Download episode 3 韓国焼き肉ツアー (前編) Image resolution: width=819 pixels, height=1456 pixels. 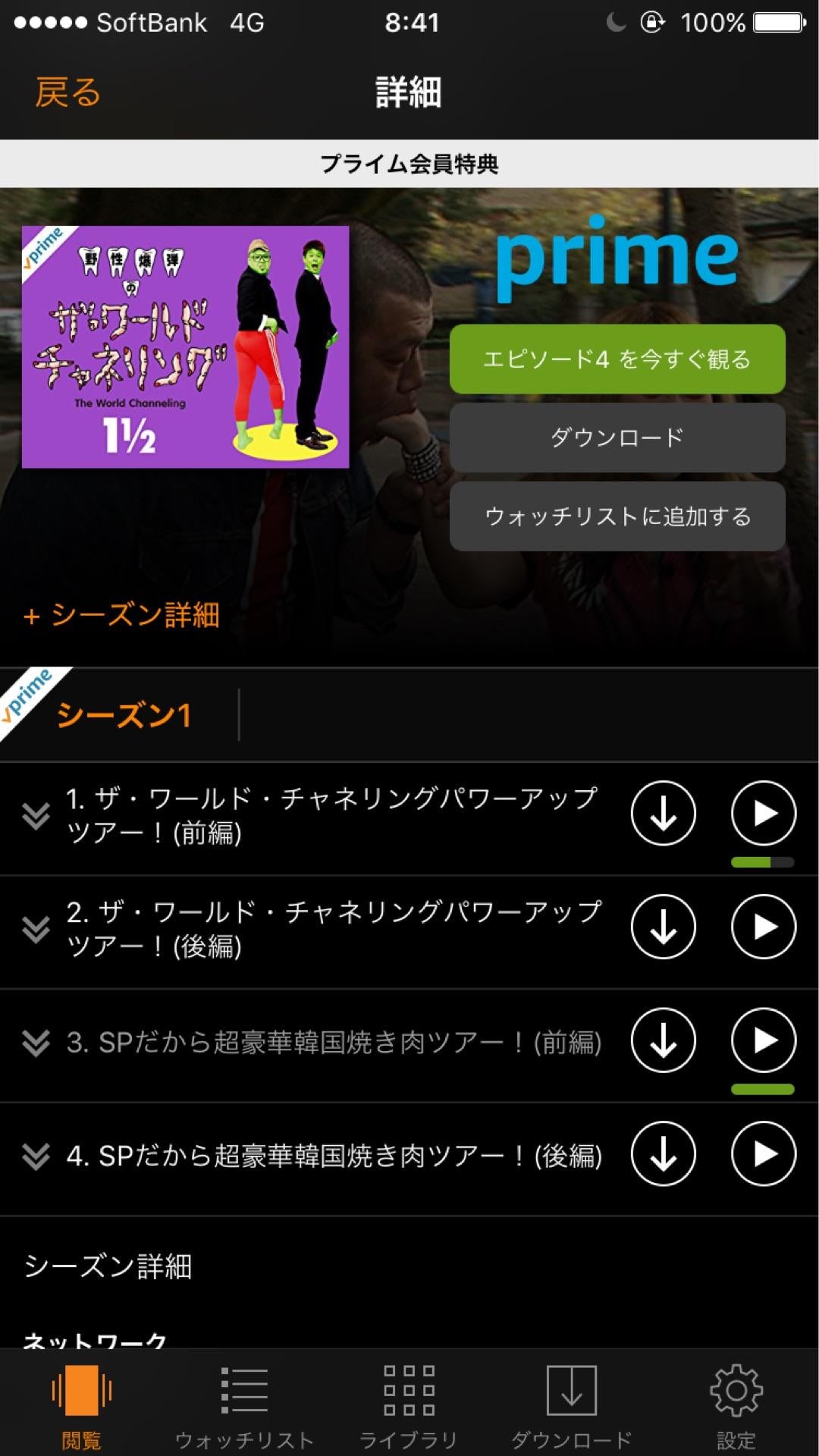pyautogui.click(x=663, y=1040)
